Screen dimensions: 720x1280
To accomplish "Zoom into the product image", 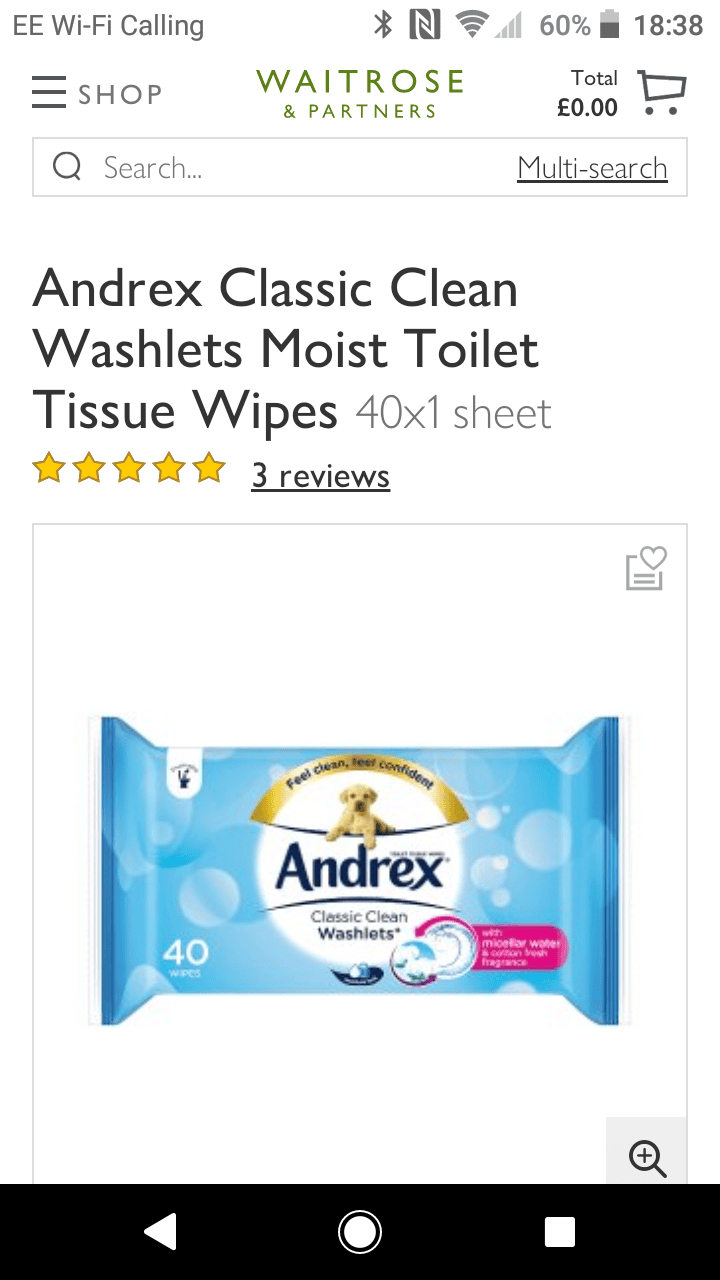I will click(647, 1157).
